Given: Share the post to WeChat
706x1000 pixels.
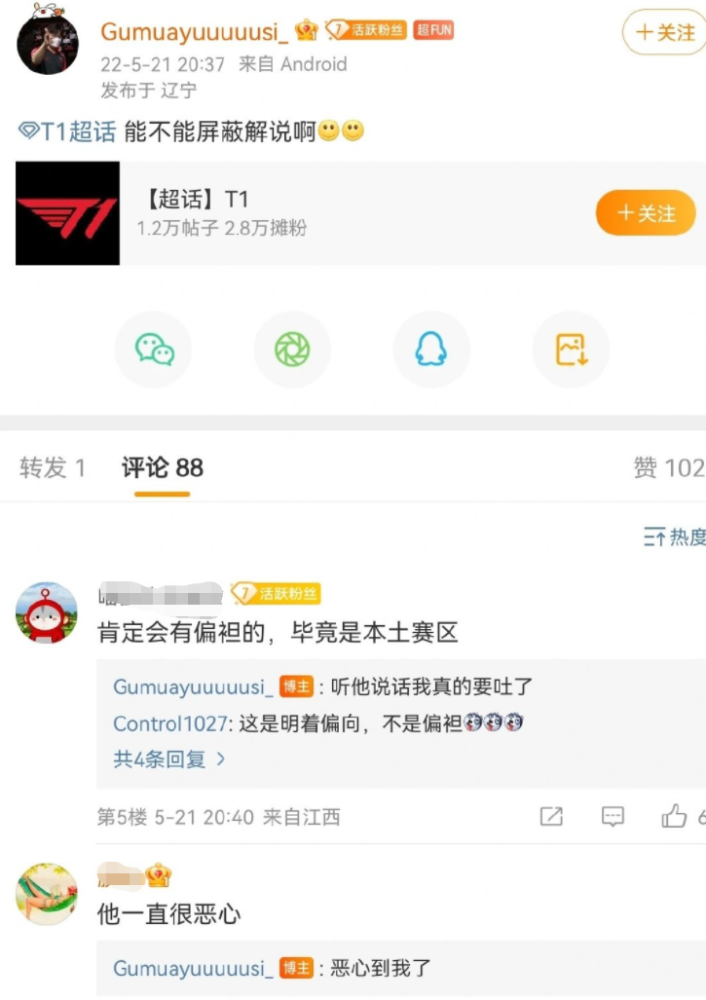Looking at the screenshot, I should (x=155, y=349).
